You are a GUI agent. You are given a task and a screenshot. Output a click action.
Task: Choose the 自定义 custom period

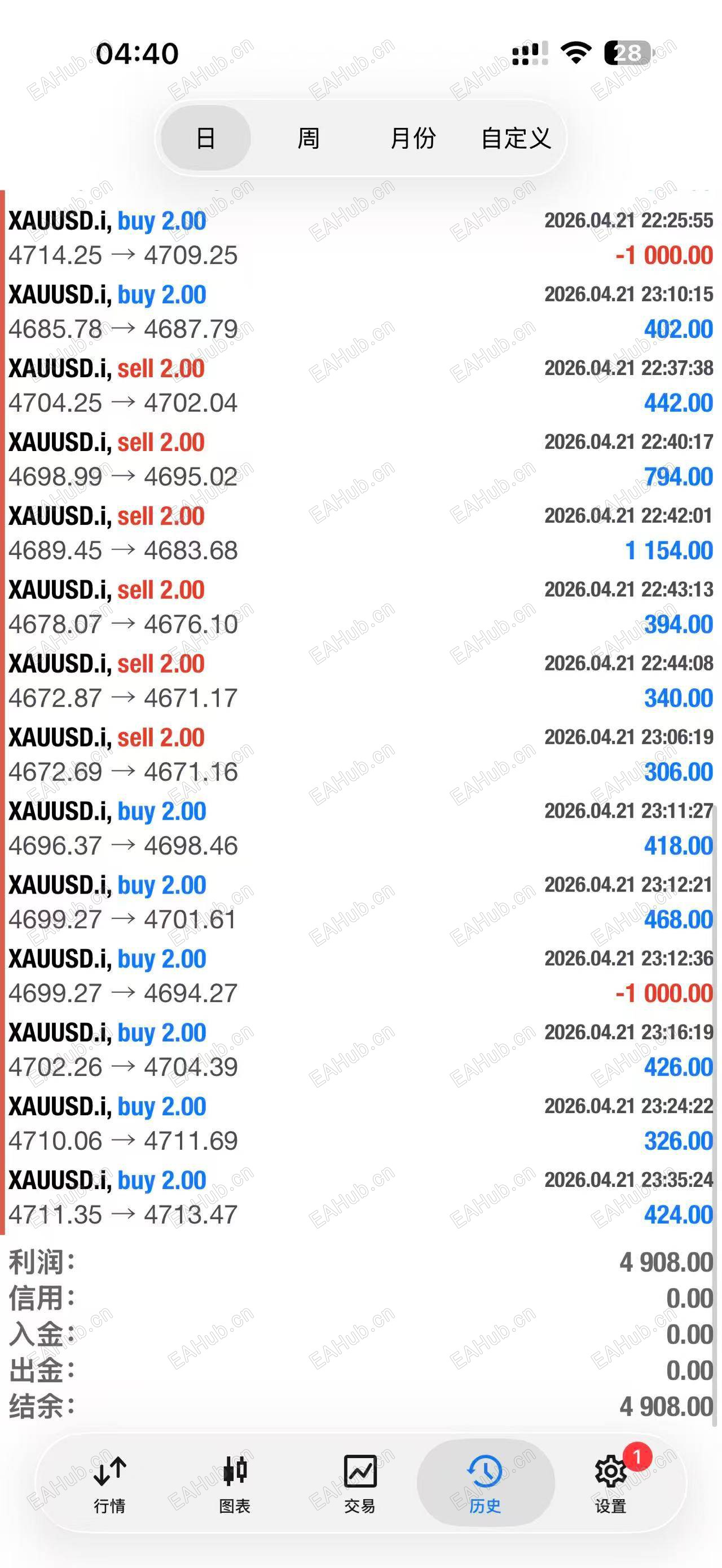pyautogui.click(x=516, y=138)
